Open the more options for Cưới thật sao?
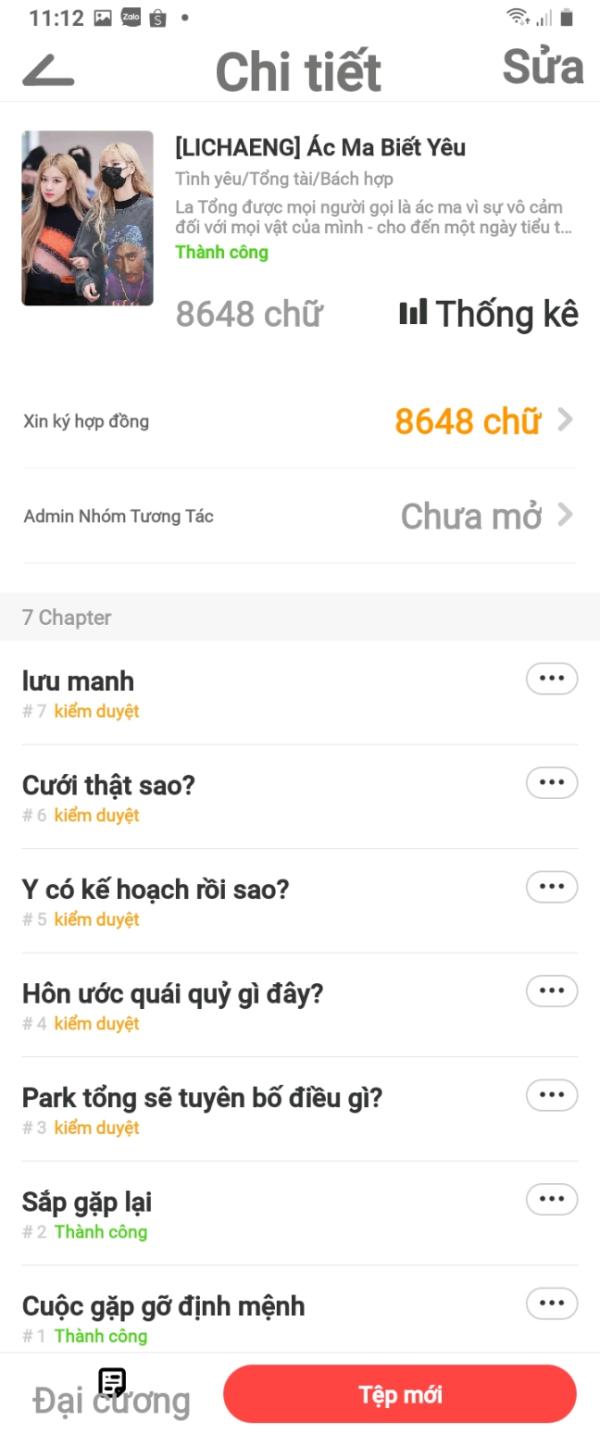The image size is (600, 1434). click(551, 782)
